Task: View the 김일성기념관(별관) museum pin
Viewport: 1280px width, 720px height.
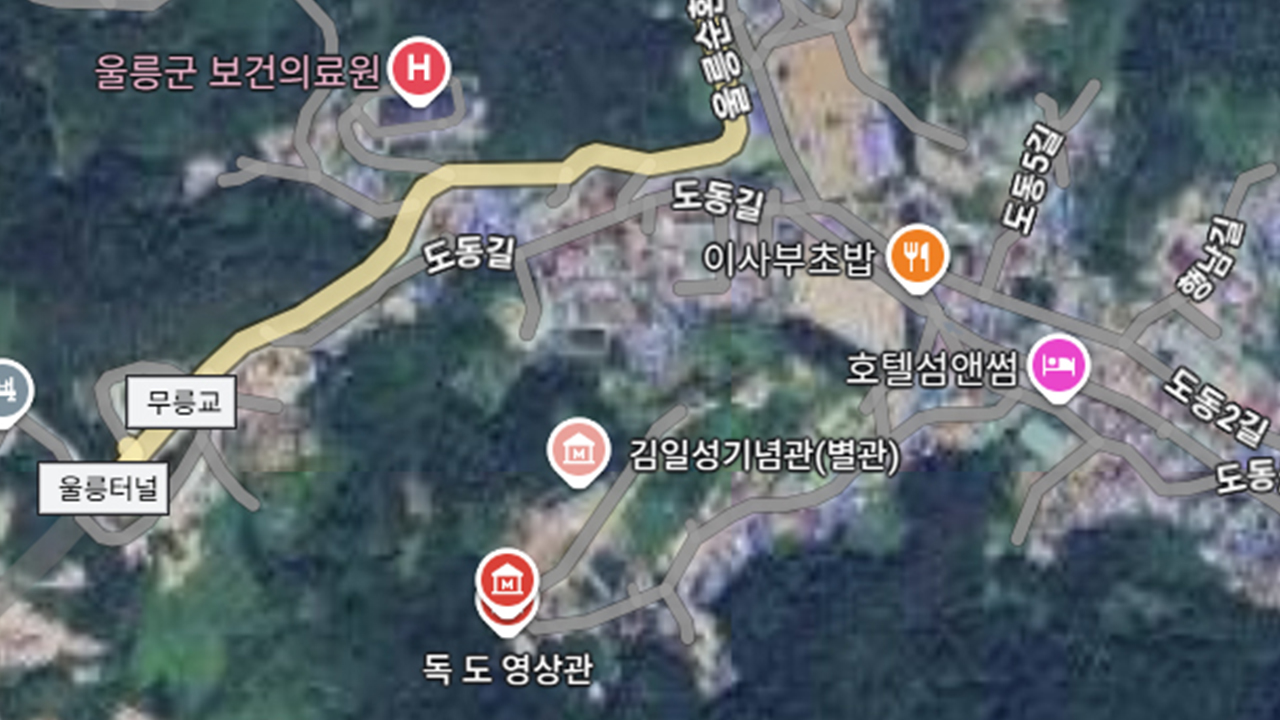Action: [x=578, y=451]
